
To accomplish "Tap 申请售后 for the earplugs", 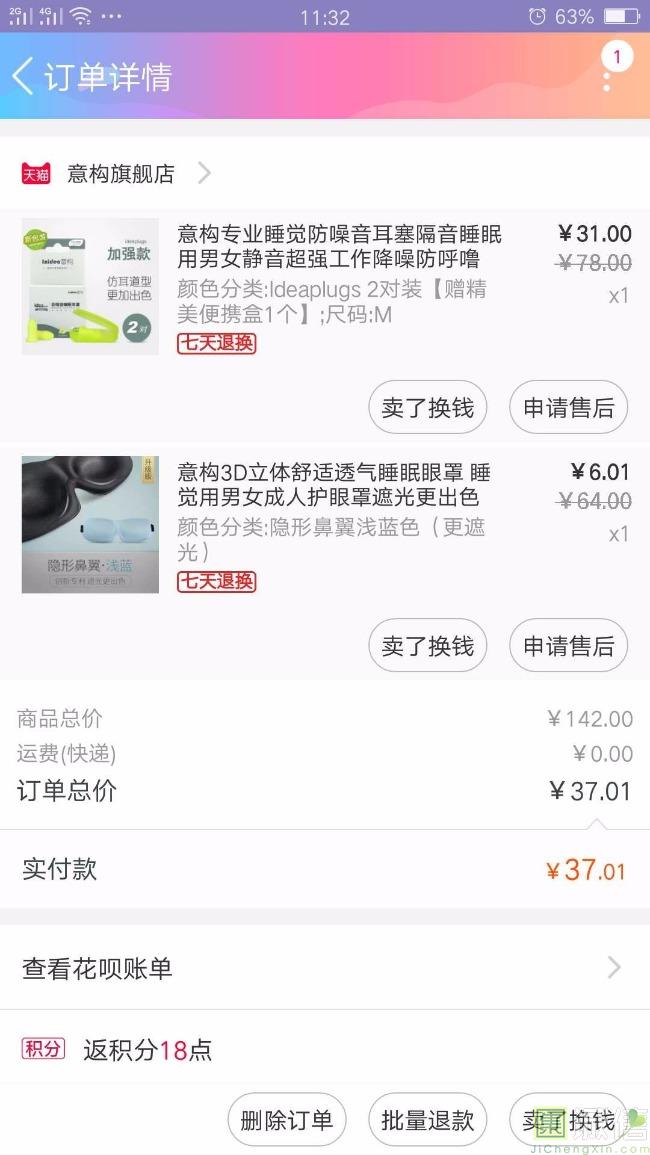I will click(x=568, y=407).
